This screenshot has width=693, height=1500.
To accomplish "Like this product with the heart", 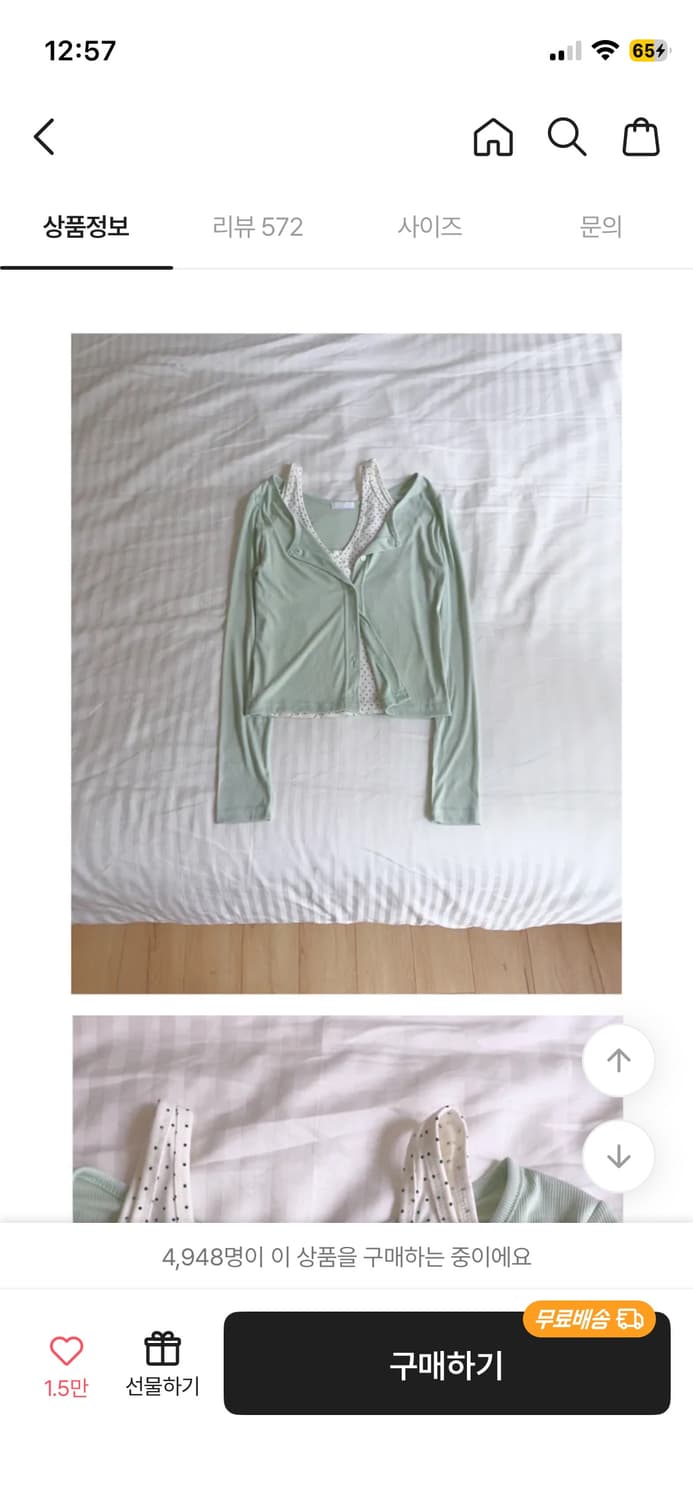I will point(66,1352).
